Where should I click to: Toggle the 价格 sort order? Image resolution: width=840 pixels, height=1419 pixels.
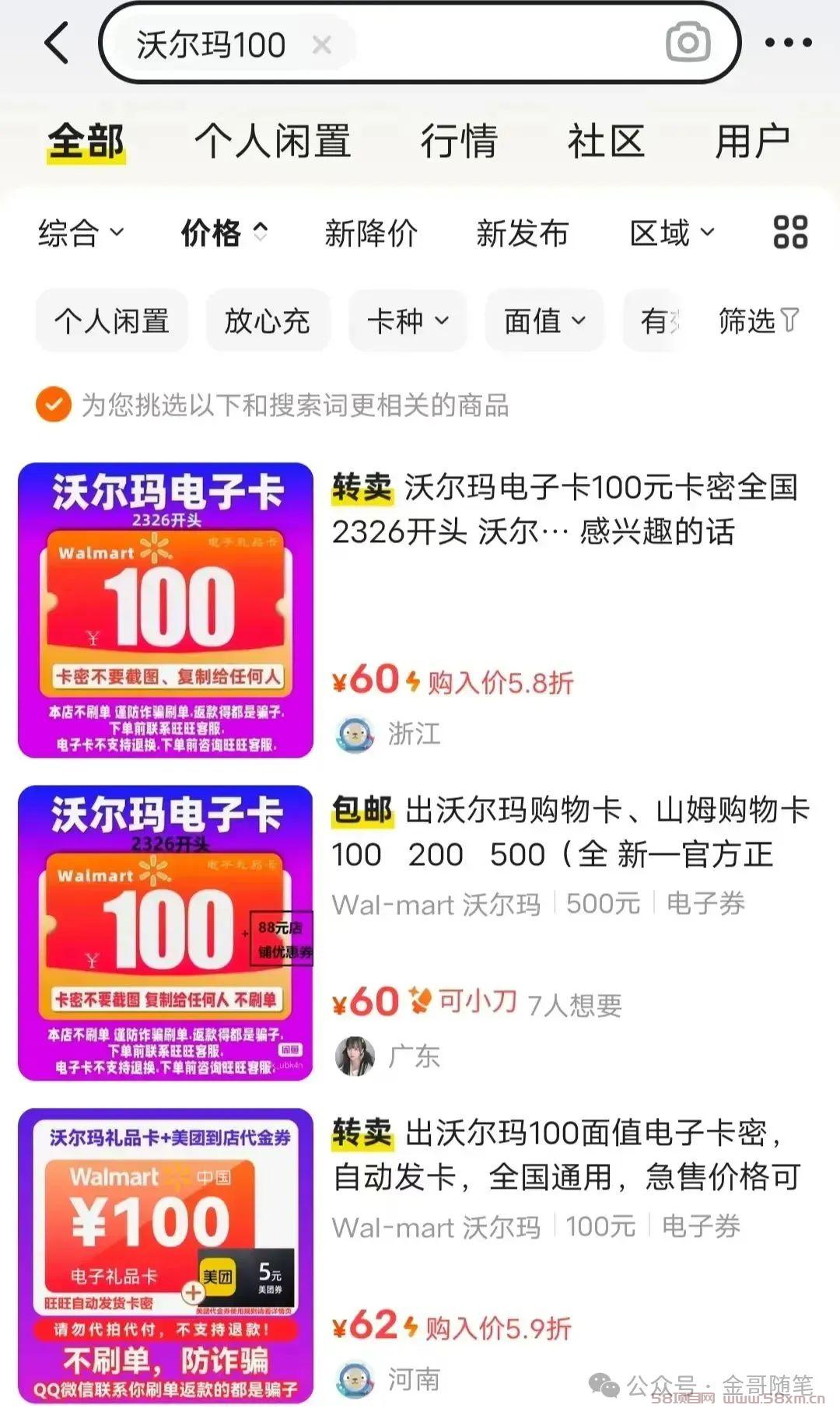point(224,233)
